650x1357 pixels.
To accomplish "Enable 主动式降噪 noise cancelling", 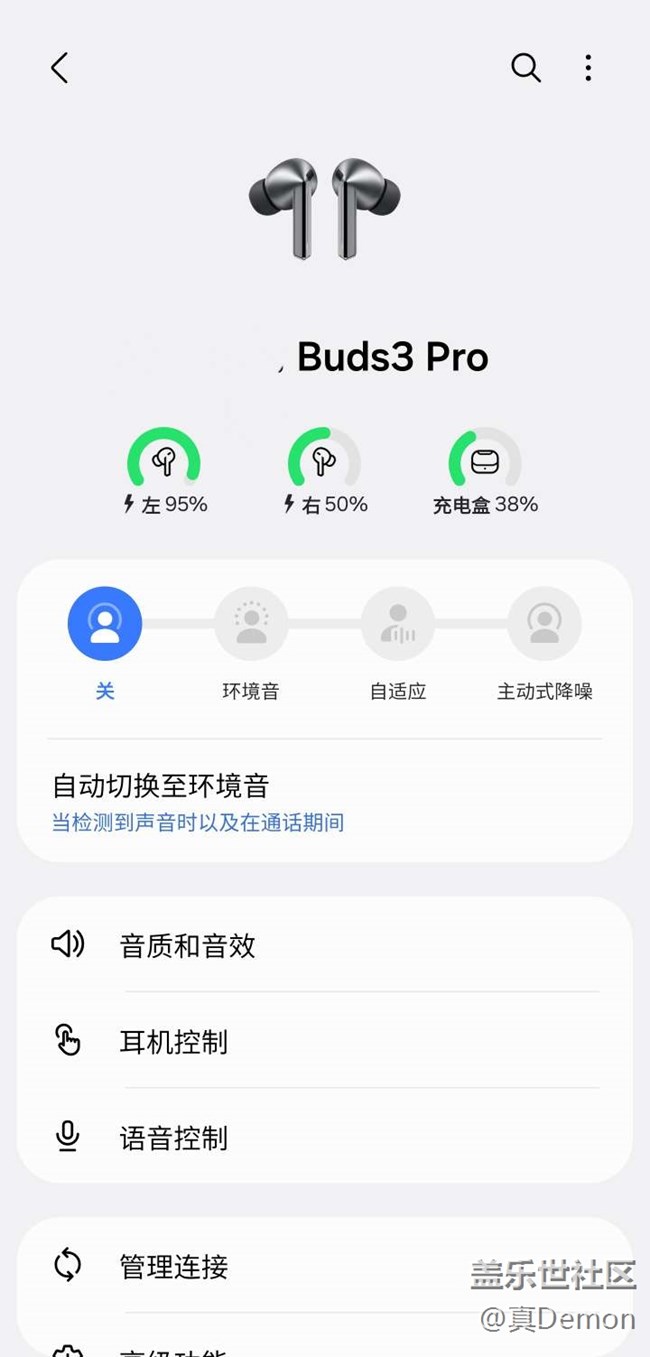I will [544, 624].
